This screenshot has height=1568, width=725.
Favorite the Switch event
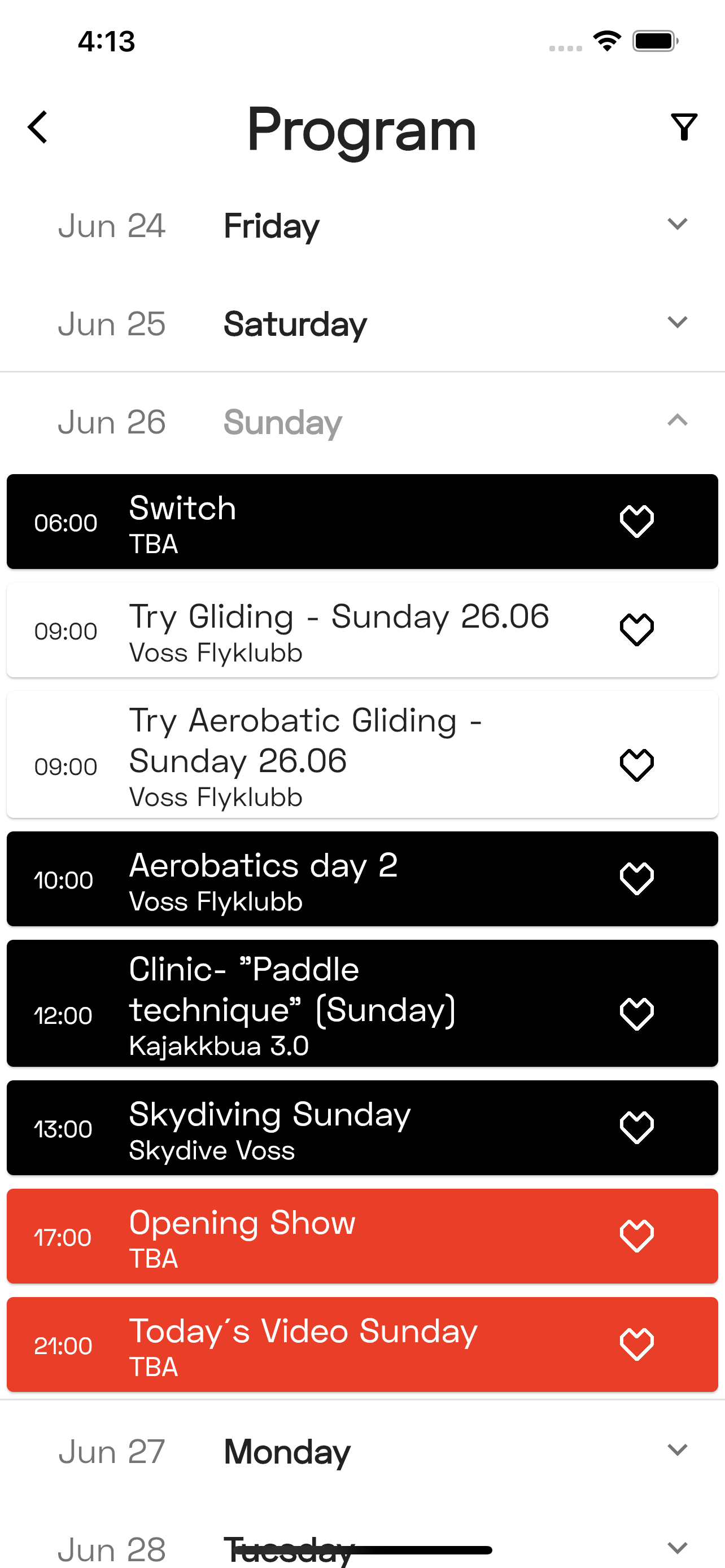(x=637, y=522)
